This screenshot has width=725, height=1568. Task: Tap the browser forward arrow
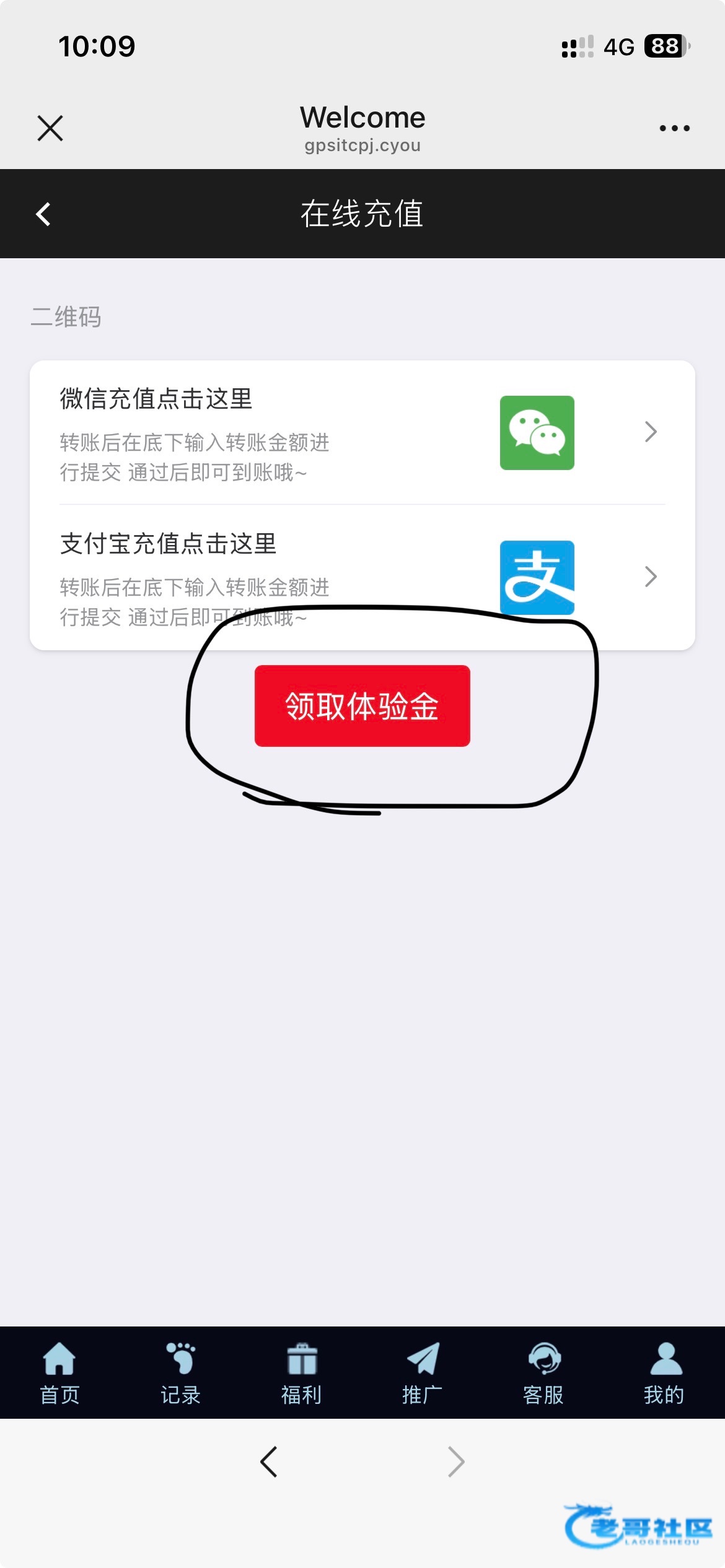point(456,1462)
